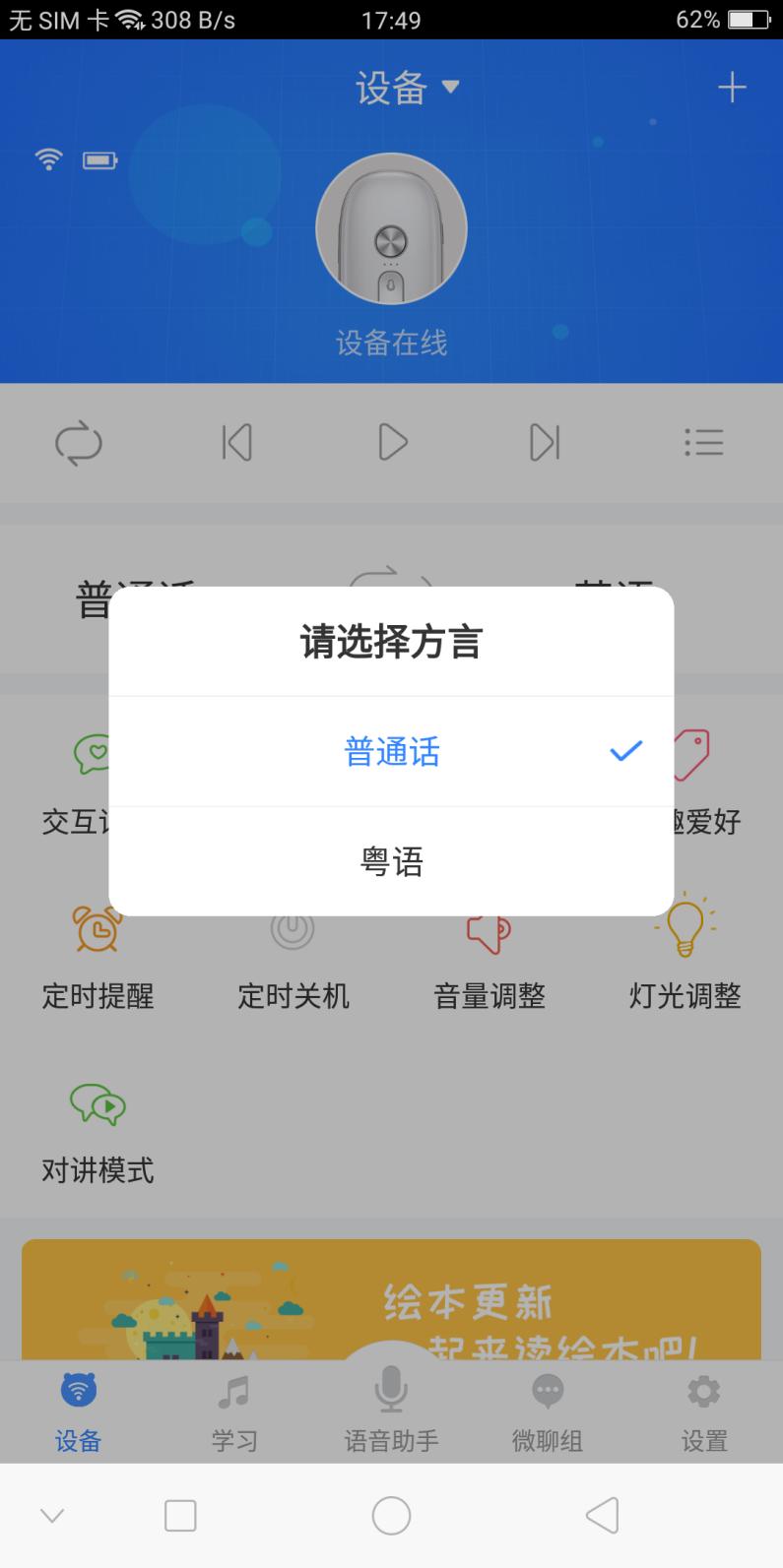The image size is (783, 1568).
Task: Collapse the notification shade arrow
Action: pos(52,1516)
